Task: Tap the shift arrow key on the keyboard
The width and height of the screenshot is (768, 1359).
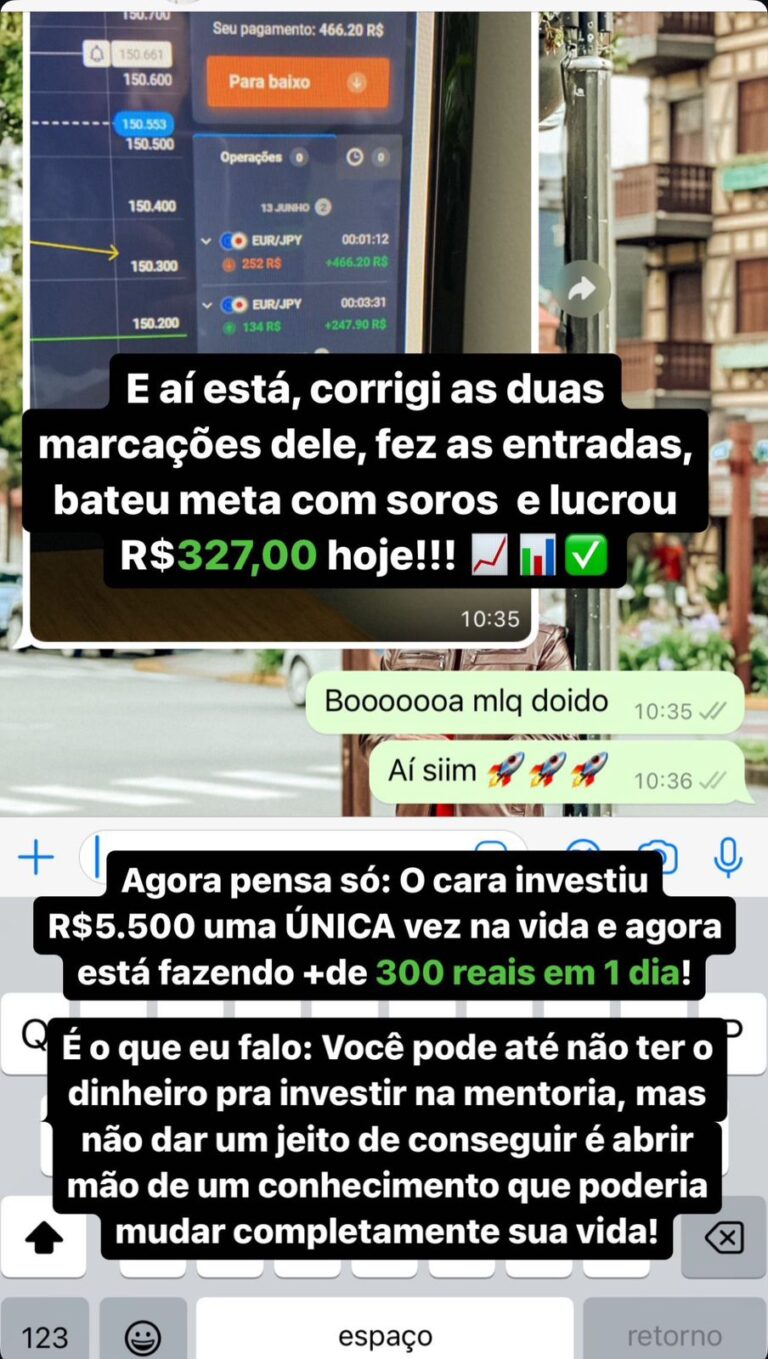Action: click(44, 1237)
